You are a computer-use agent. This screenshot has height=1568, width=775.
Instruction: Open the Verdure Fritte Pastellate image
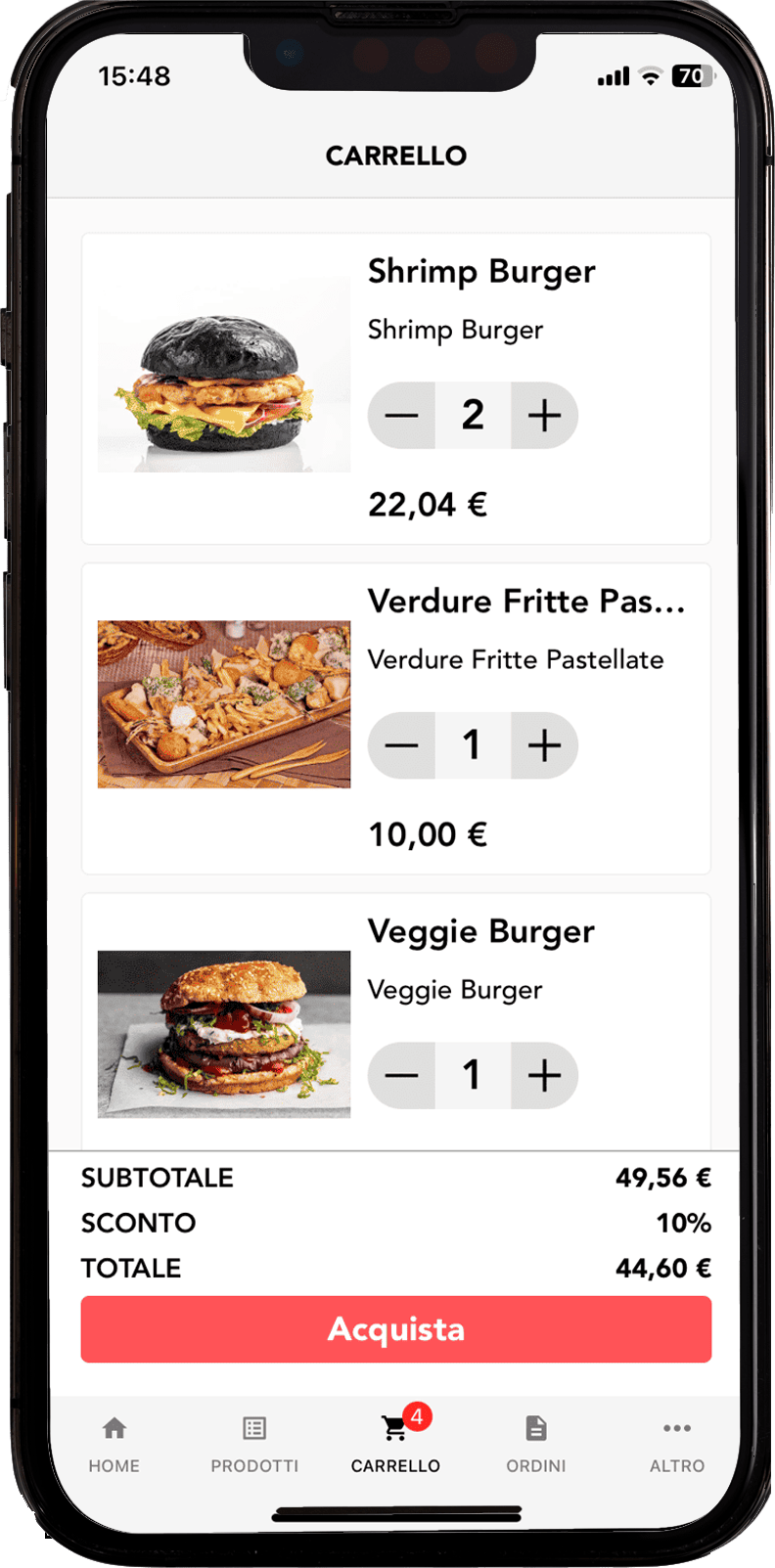224,704
